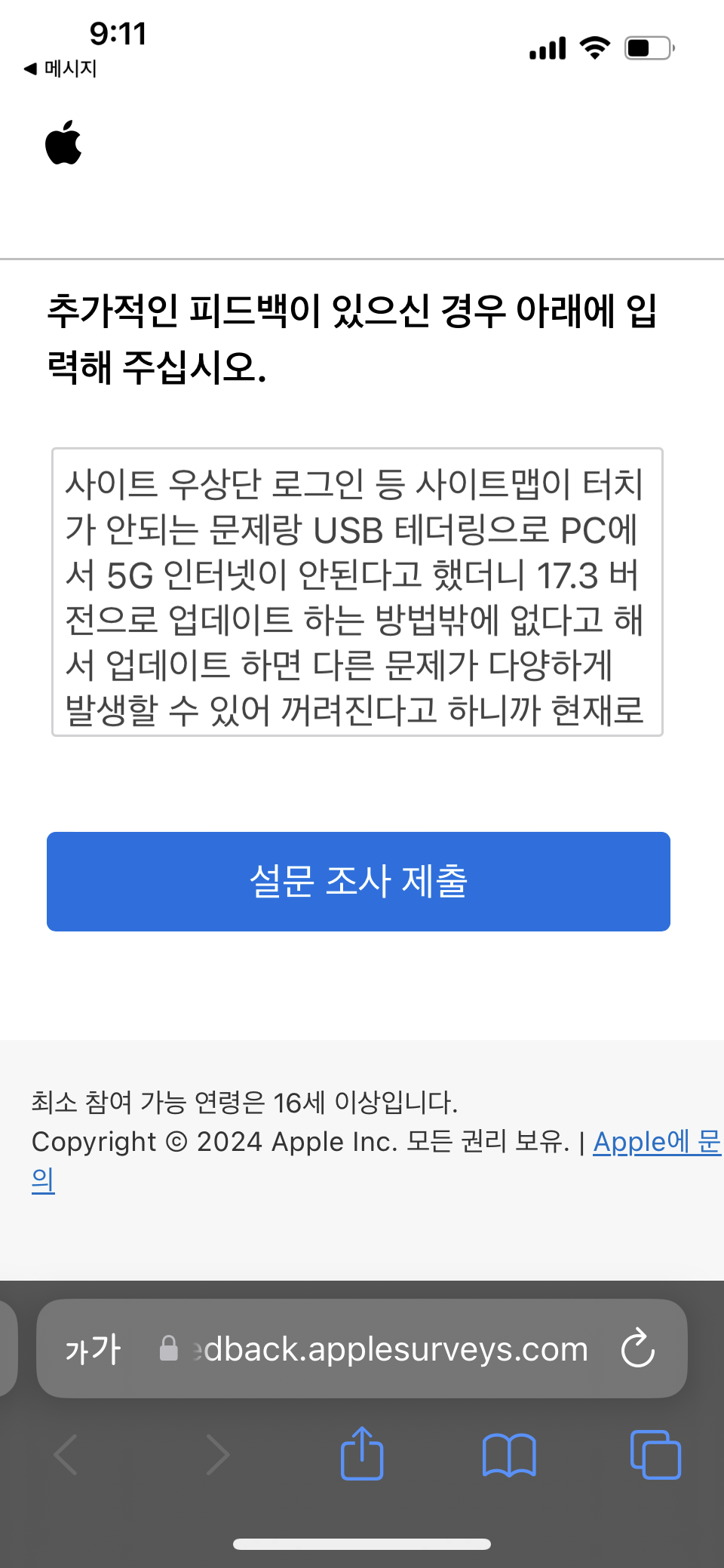Open Safari bookmarks
This screenshot has height=1568, width=724.
pos(509,1455)
